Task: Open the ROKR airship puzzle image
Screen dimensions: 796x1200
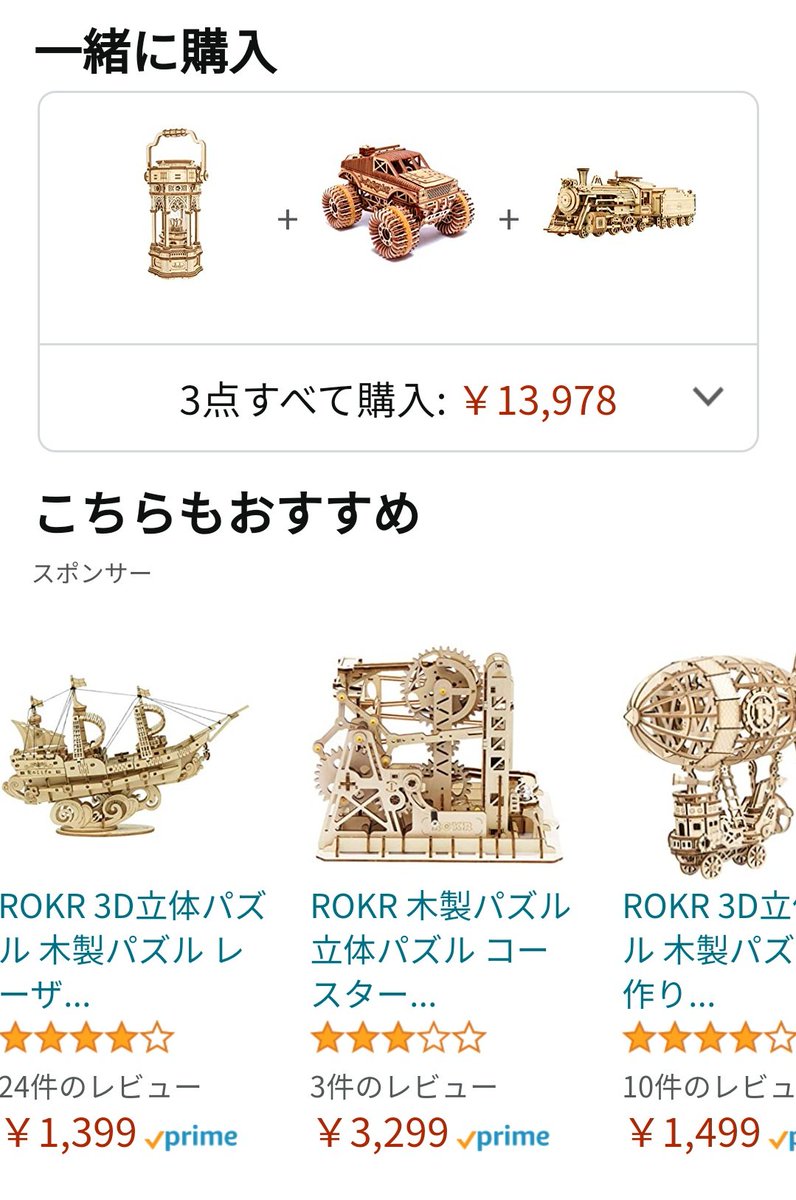Action: 712,758
